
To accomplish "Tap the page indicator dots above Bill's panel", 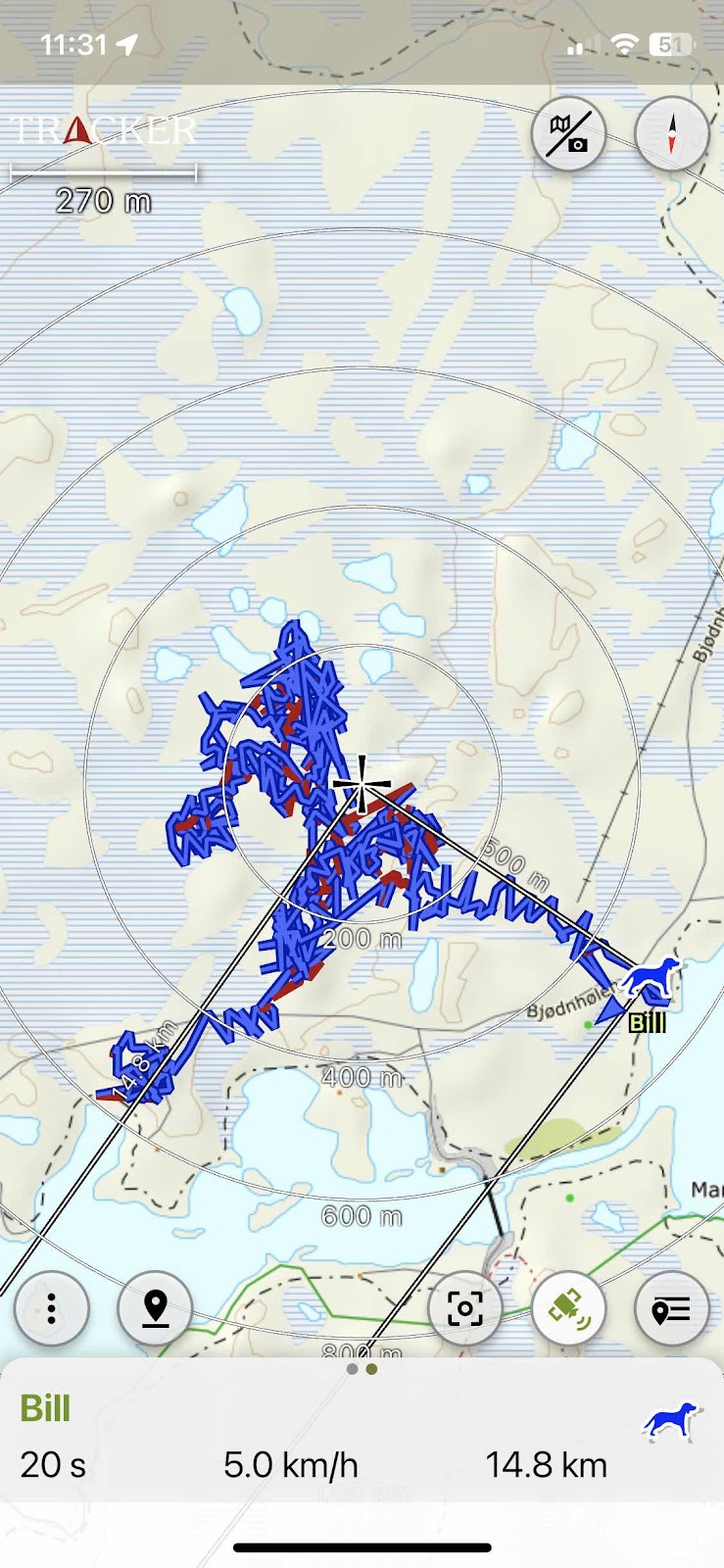I will 362,1369.
